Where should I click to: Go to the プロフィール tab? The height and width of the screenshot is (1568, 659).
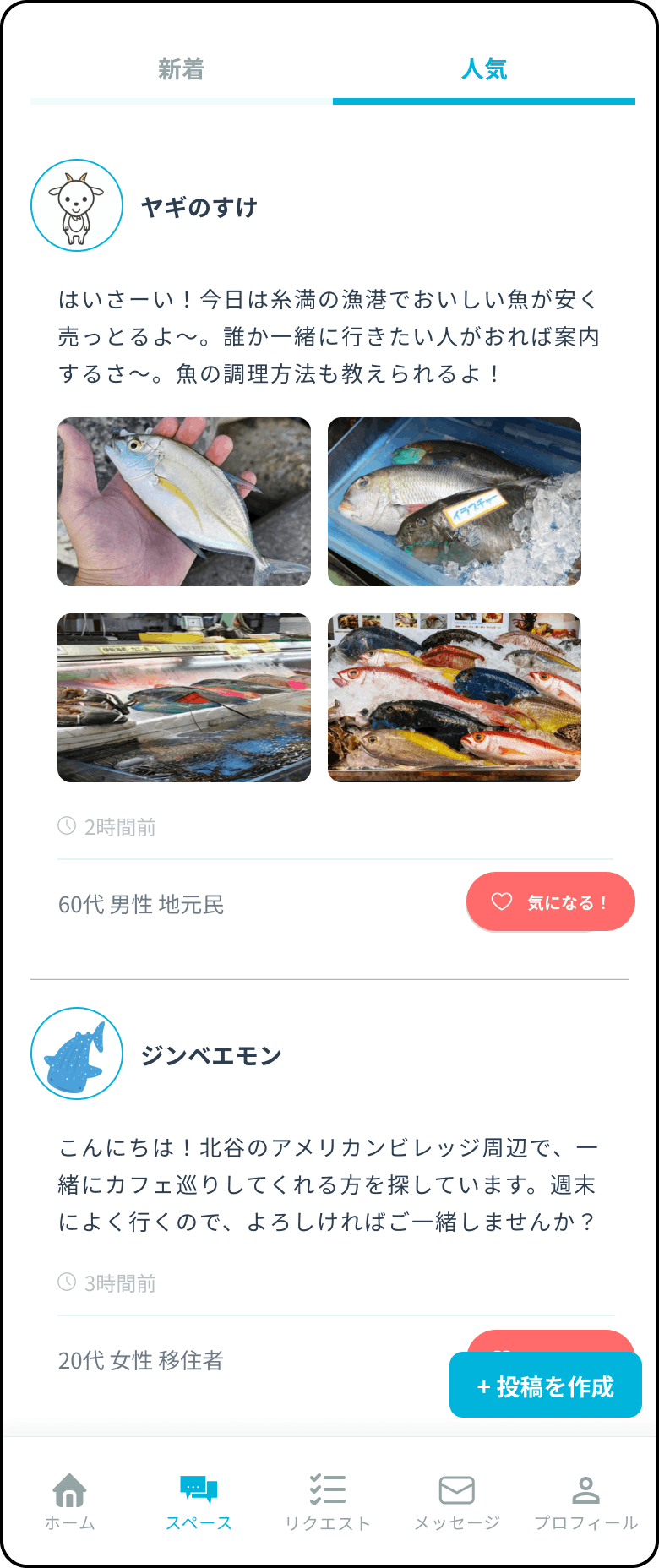tap(585, 1501)
